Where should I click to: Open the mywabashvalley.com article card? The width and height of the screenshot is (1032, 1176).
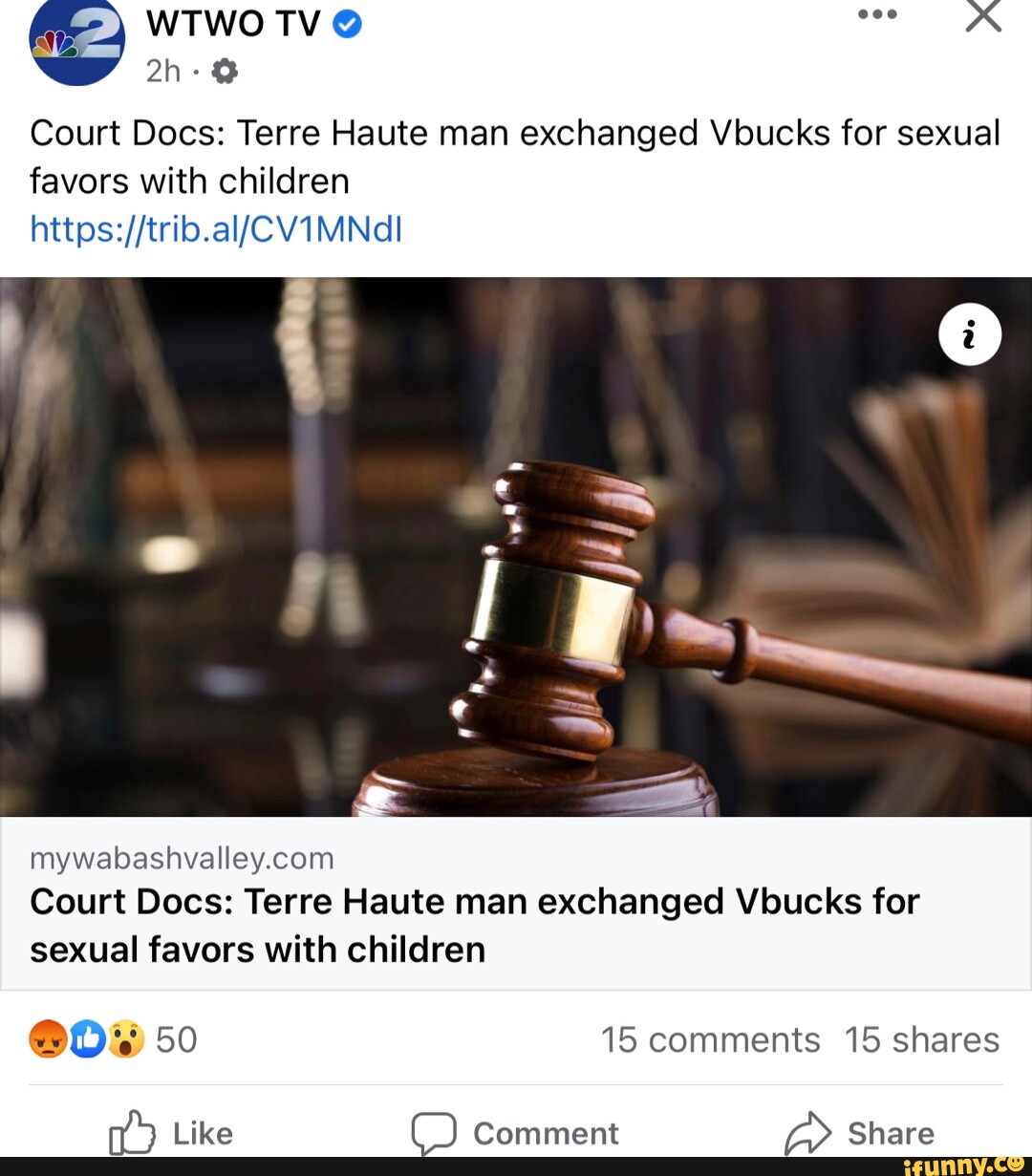pos(516,903)
